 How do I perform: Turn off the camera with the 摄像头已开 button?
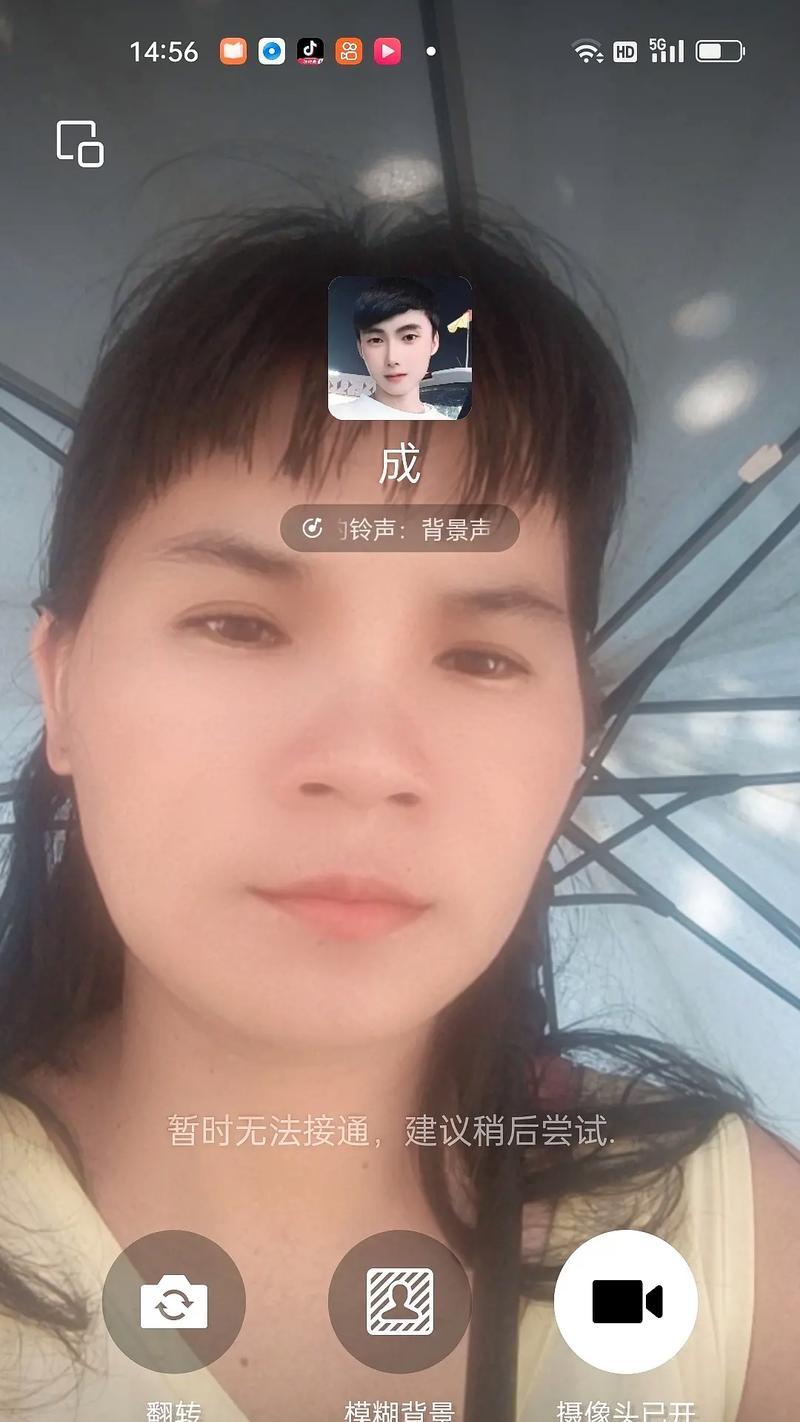click(x=626, y=1302)
